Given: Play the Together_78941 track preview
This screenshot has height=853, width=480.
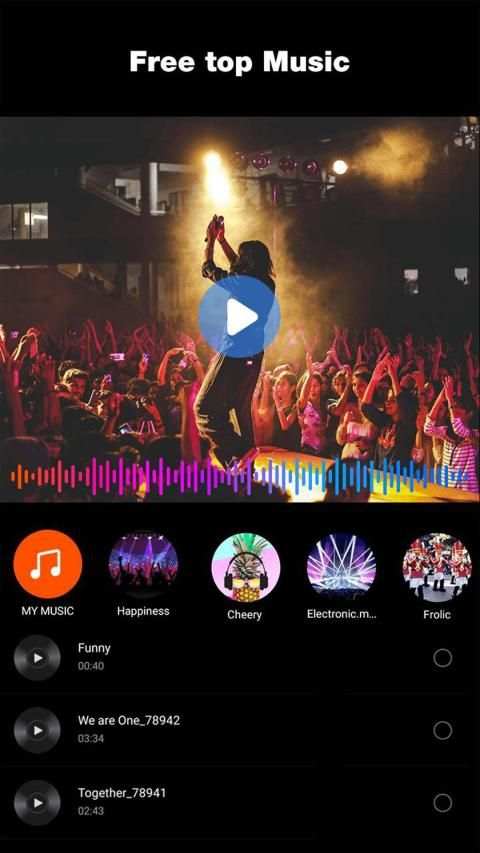Looking at the screenshot, I should [x=37, y=802].
